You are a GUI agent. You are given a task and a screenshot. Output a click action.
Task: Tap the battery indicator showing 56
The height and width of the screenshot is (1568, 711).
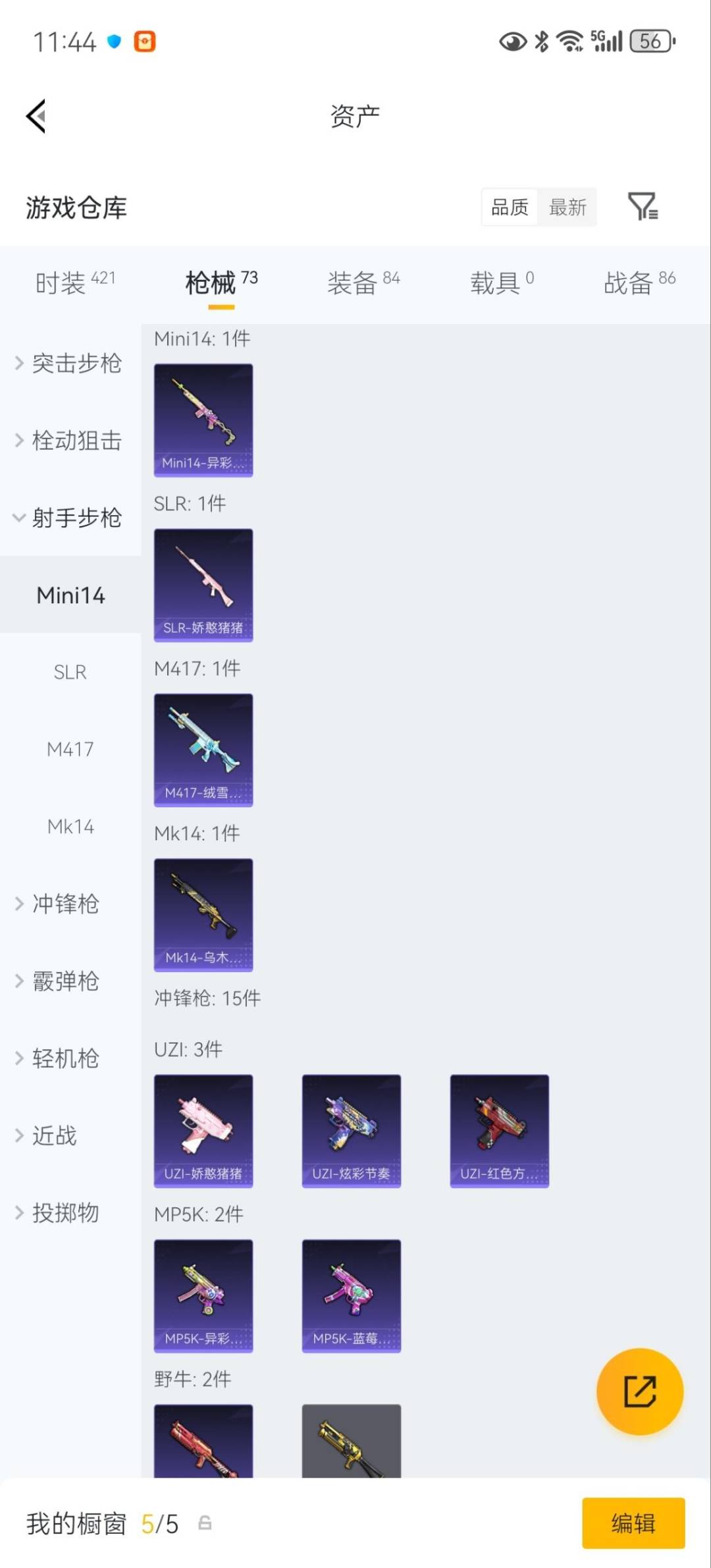point(650,41)
